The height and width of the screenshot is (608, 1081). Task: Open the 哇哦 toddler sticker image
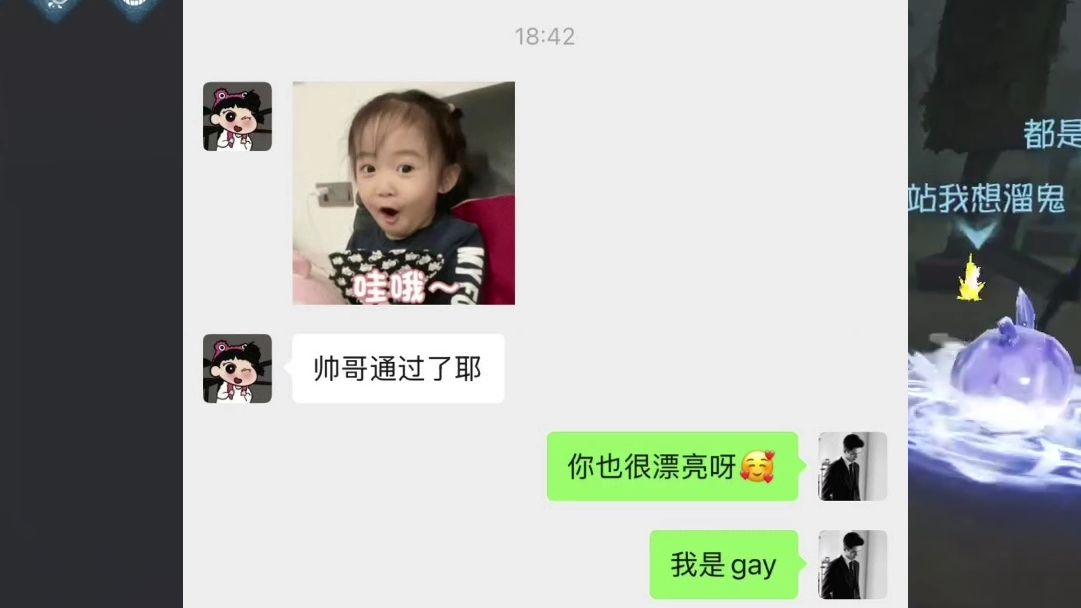tap(403, 193)
